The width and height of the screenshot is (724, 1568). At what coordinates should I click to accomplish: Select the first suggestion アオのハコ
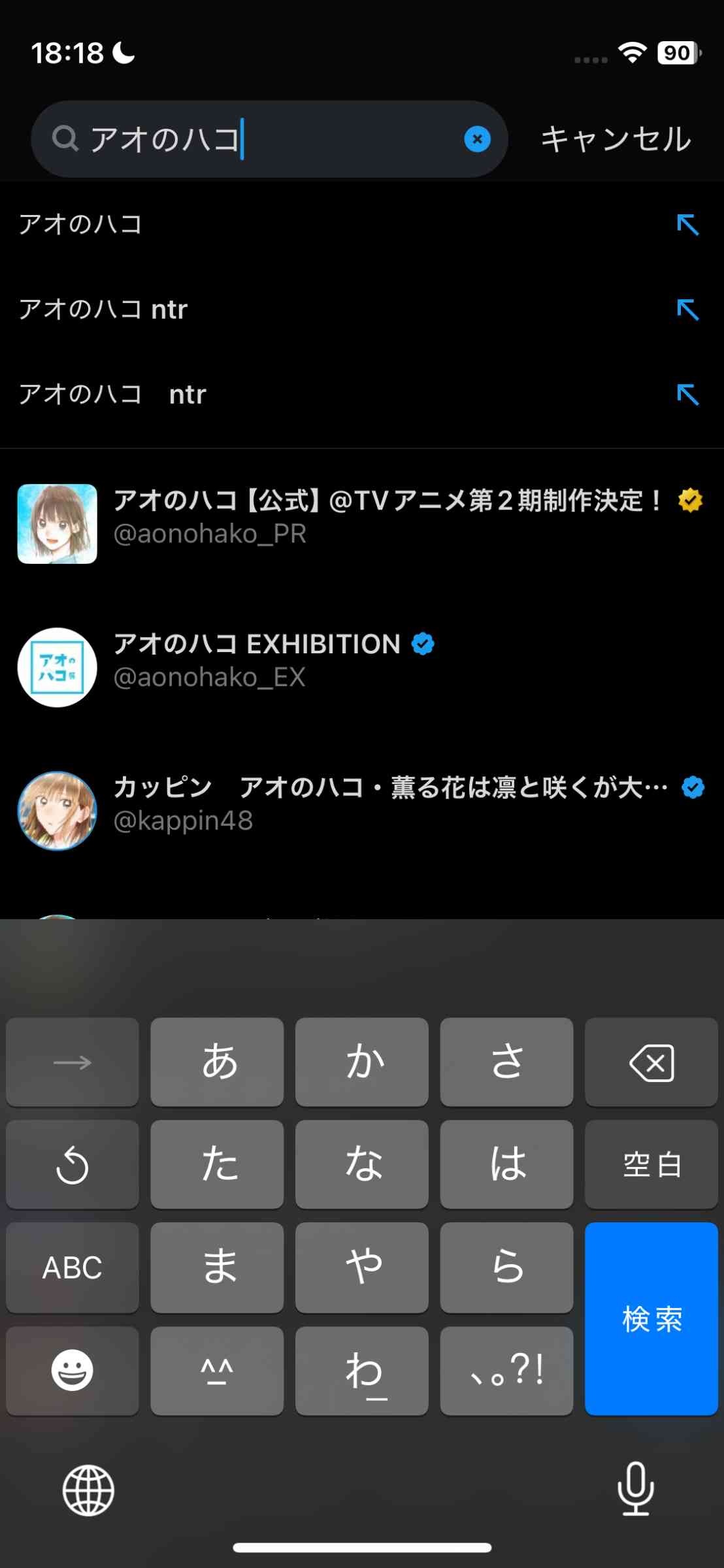(x=80, y=224)
